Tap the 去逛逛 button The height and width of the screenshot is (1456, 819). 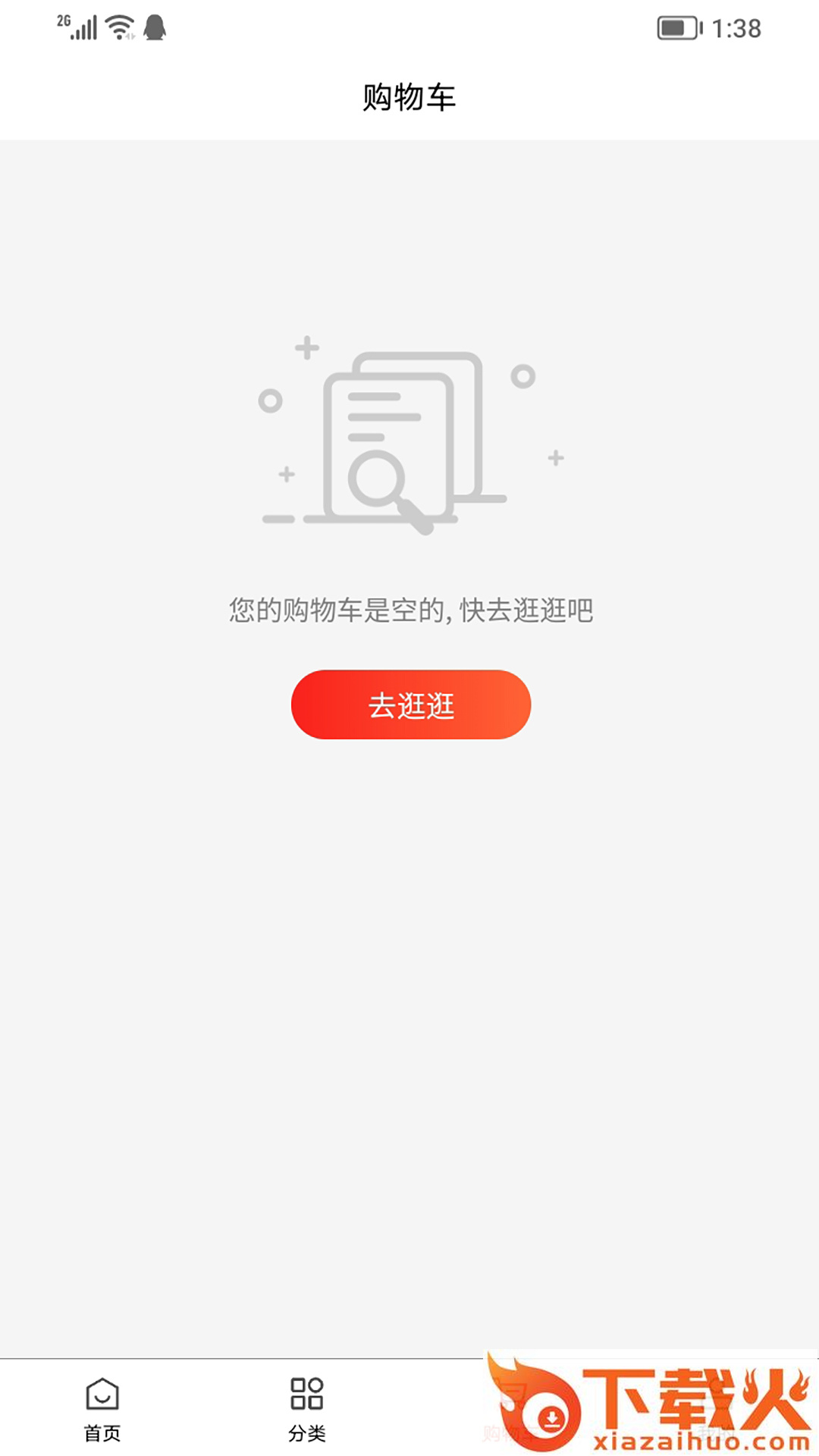[x=410, y=704]
